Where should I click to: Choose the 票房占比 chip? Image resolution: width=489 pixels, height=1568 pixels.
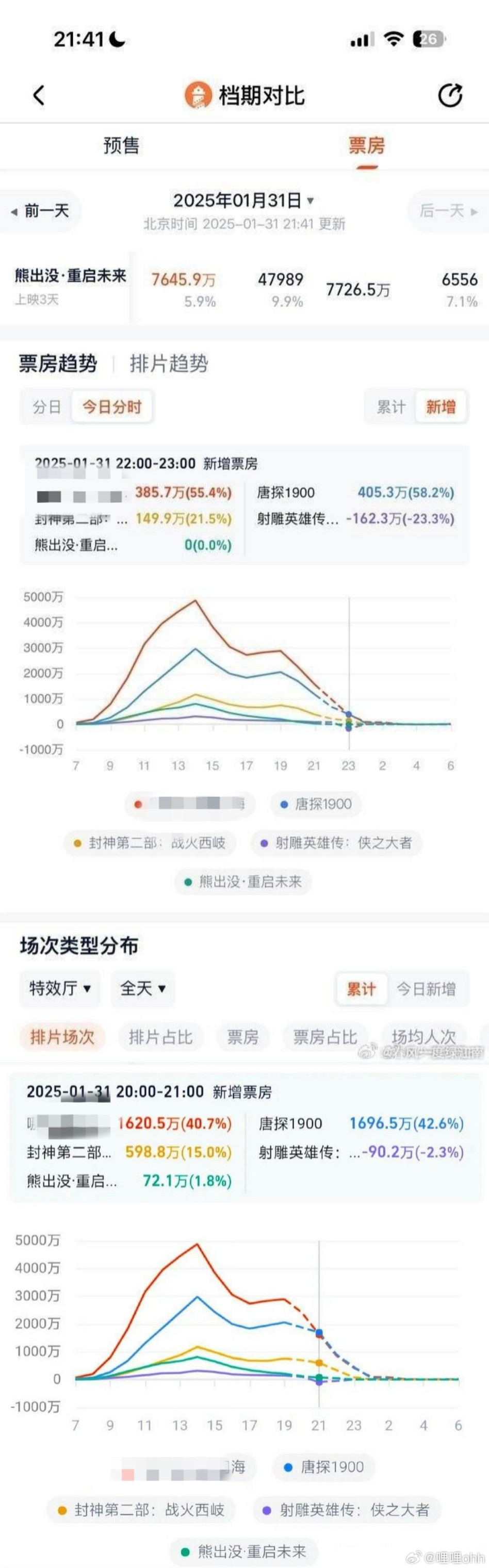(324, 1036)
